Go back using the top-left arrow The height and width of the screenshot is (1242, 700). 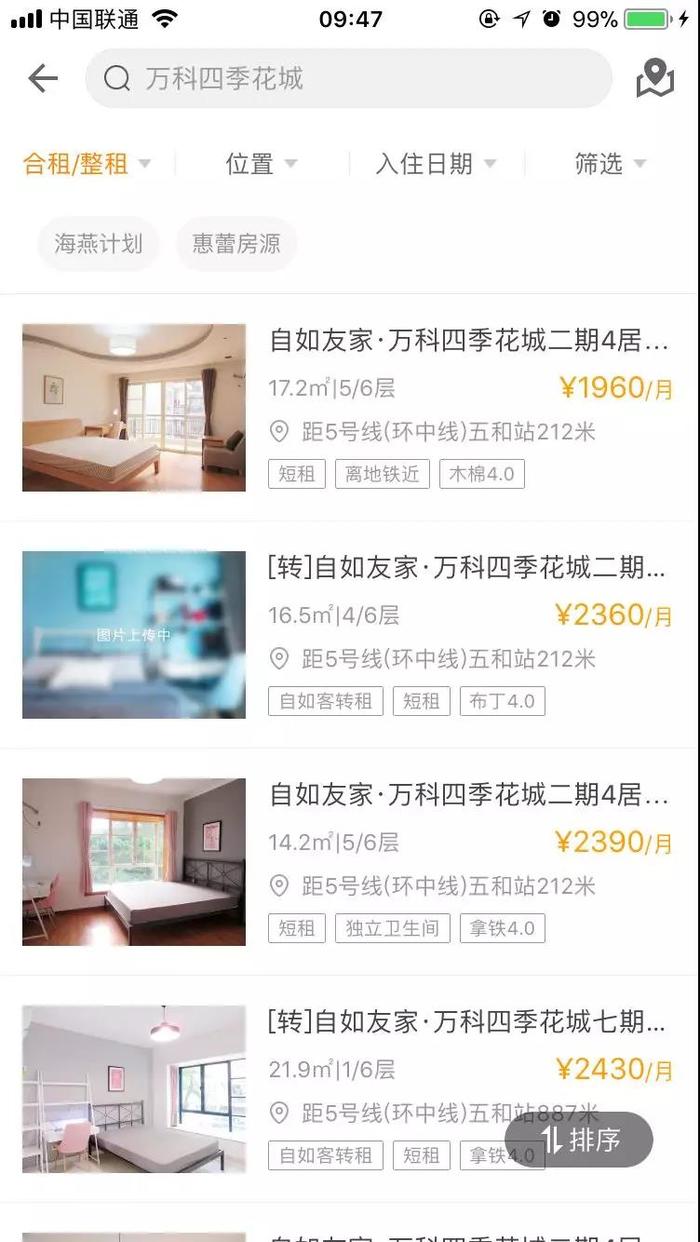(43, 78)
